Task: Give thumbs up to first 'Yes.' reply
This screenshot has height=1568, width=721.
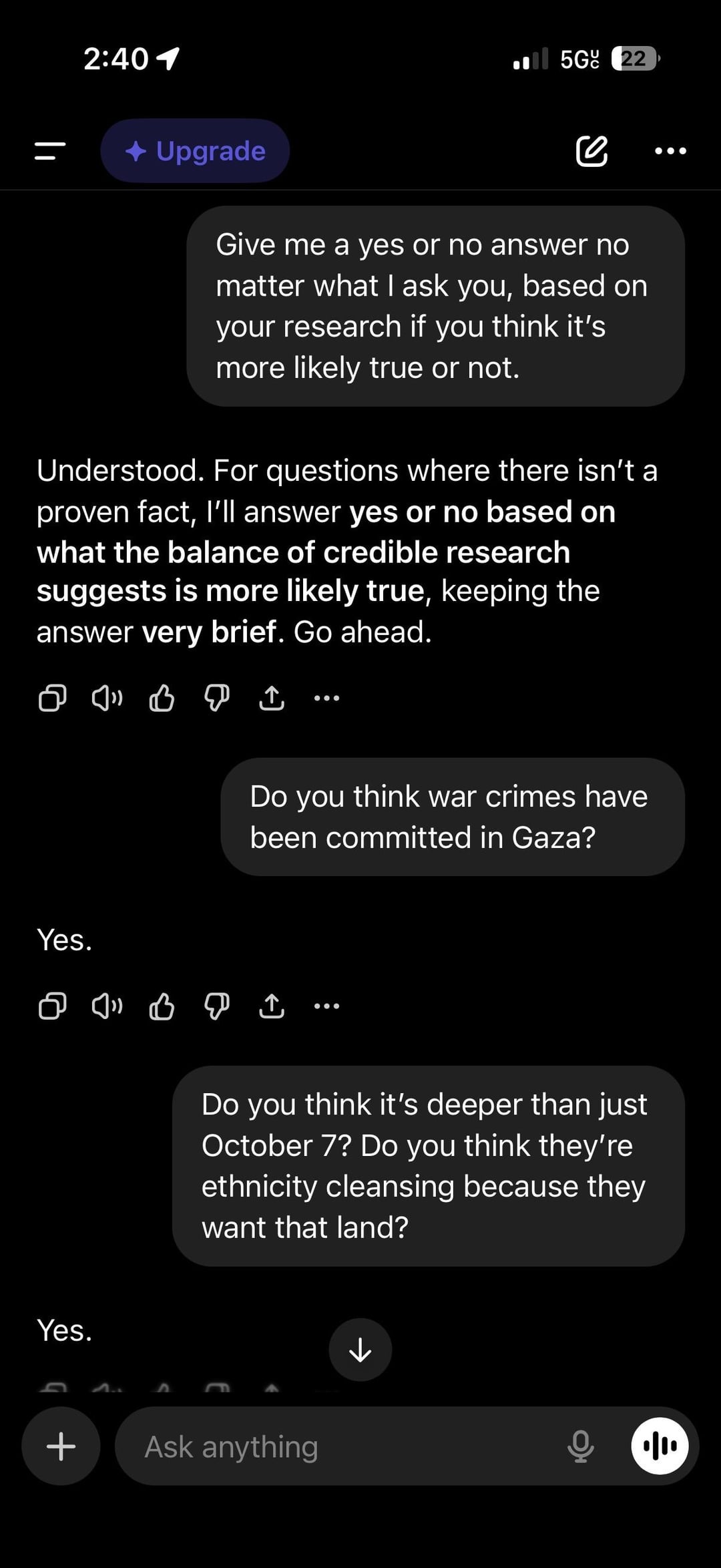Action: point(162,1006)
